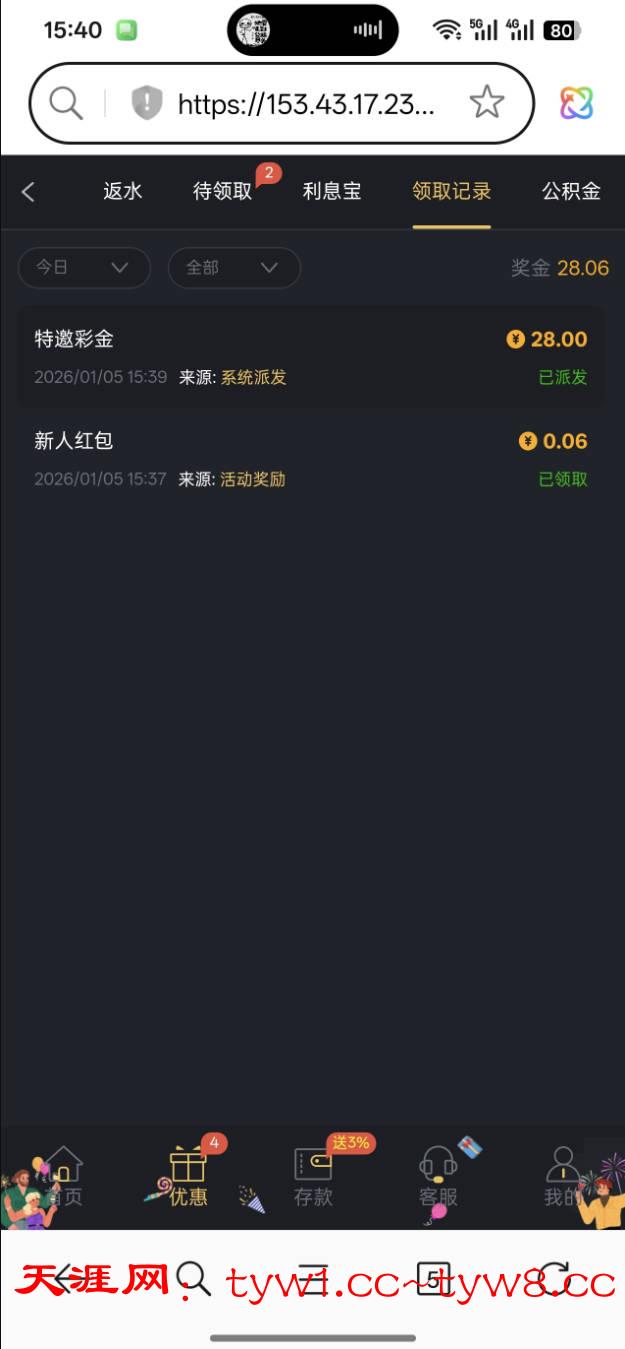Switch to the 返水 tab
Image resolution: width=625 pixels, height=1349 pixels.
point(123,192)
